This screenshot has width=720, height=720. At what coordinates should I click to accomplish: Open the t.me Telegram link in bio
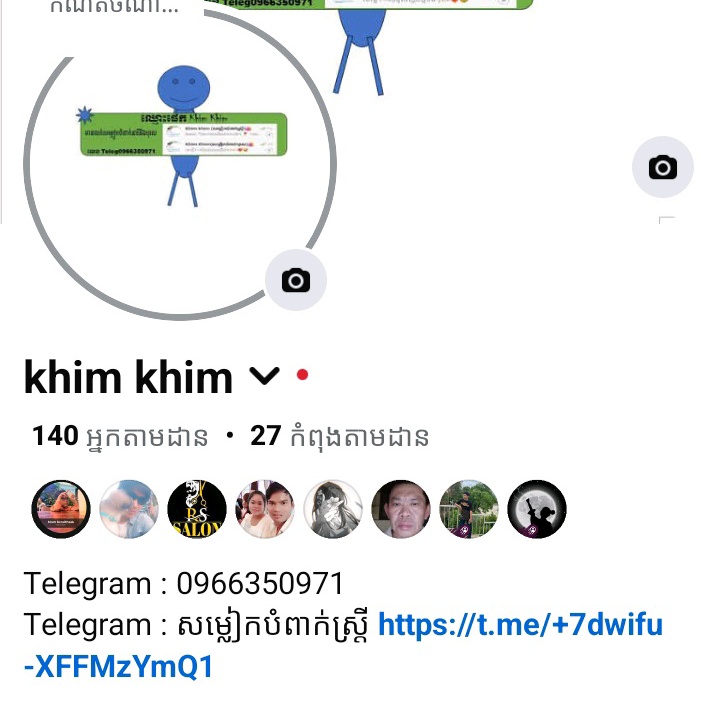tap(520, 627)
